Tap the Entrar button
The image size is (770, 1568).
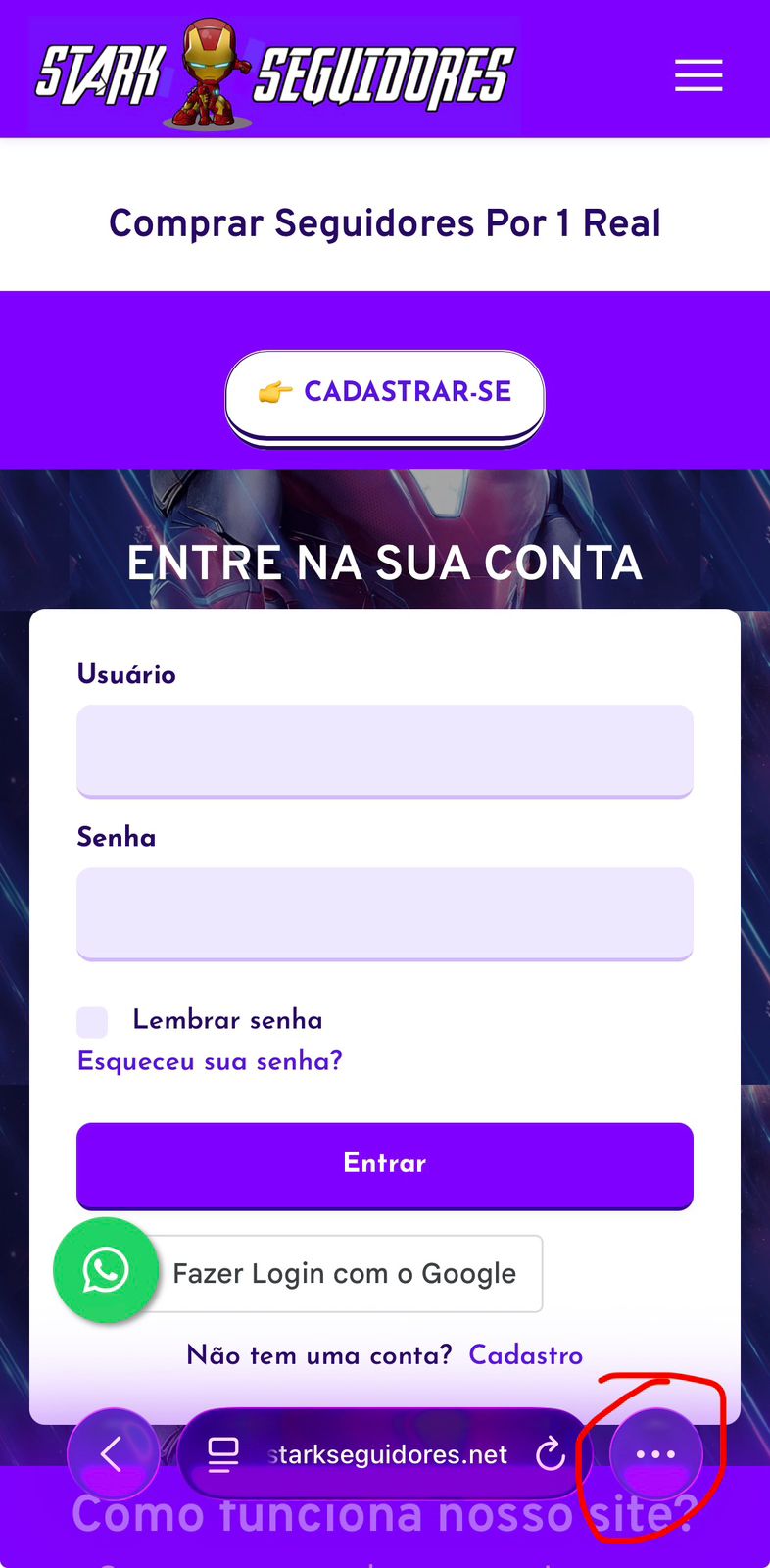coord(385,1163)
